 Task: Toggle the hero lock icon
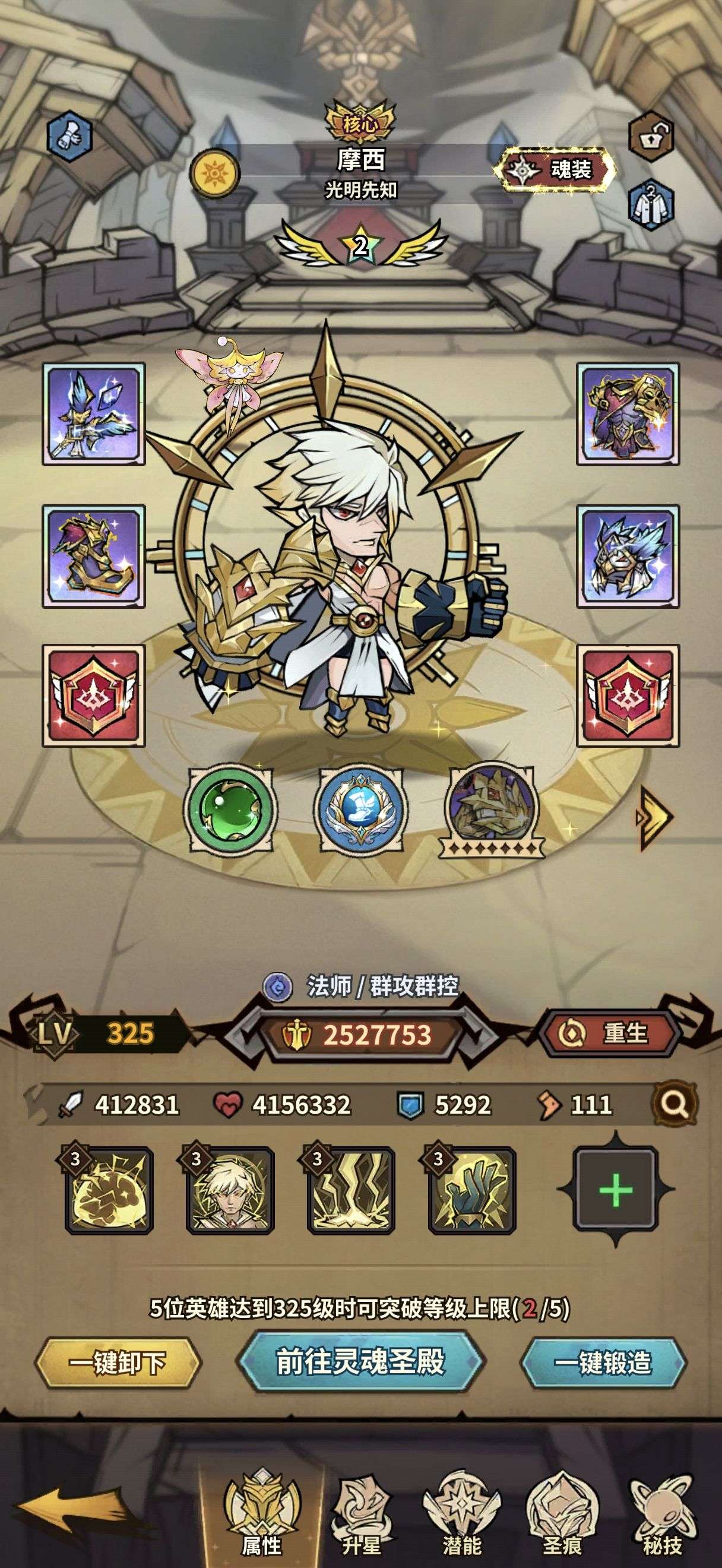[x=650, y=137]
